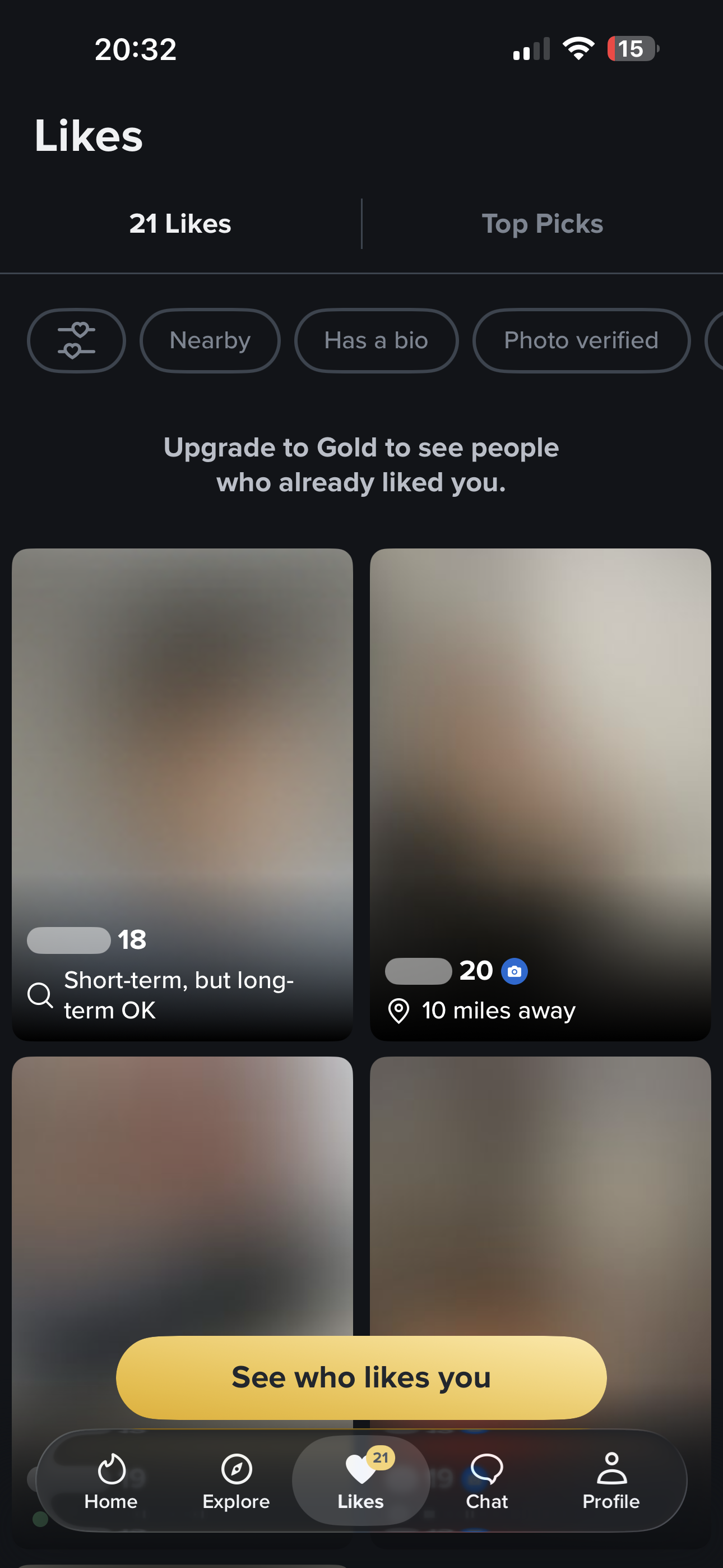The image size is (723, 1568).
Task: Tap the See who likes you button
Action: coord(361,1377)
